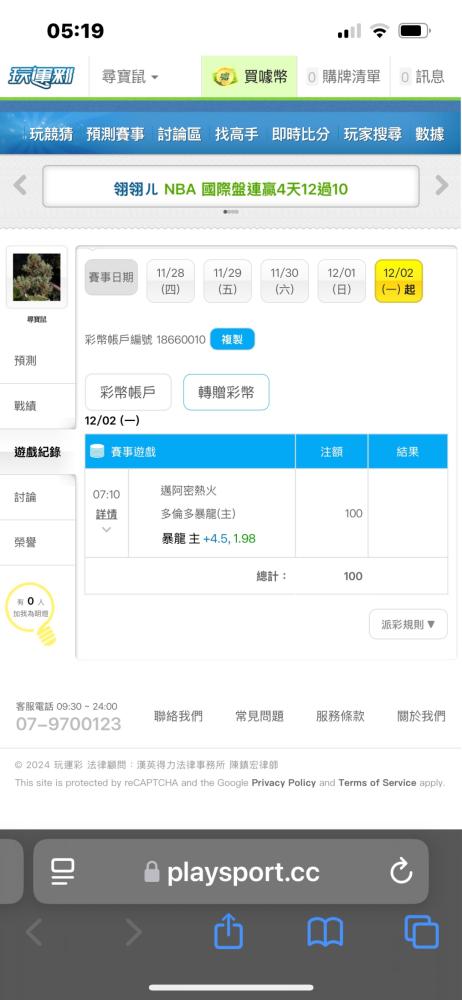Image resolution: width=462 pixels, height=1000 pixels.
Task: Select the 11/28 (四) date
Action: pyautogui.click(x=170, y=281)
